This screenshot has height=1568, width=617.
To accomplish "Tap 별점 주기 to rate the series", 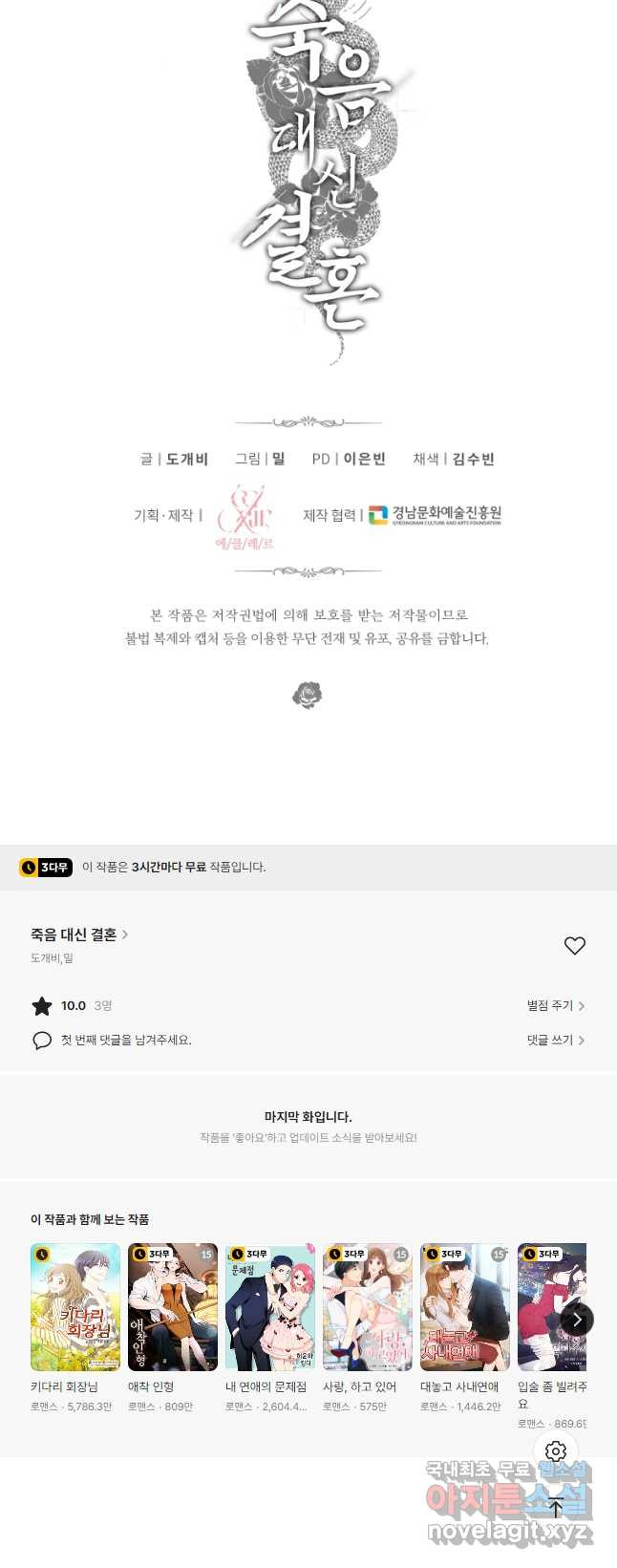I will click(555, 1005).
